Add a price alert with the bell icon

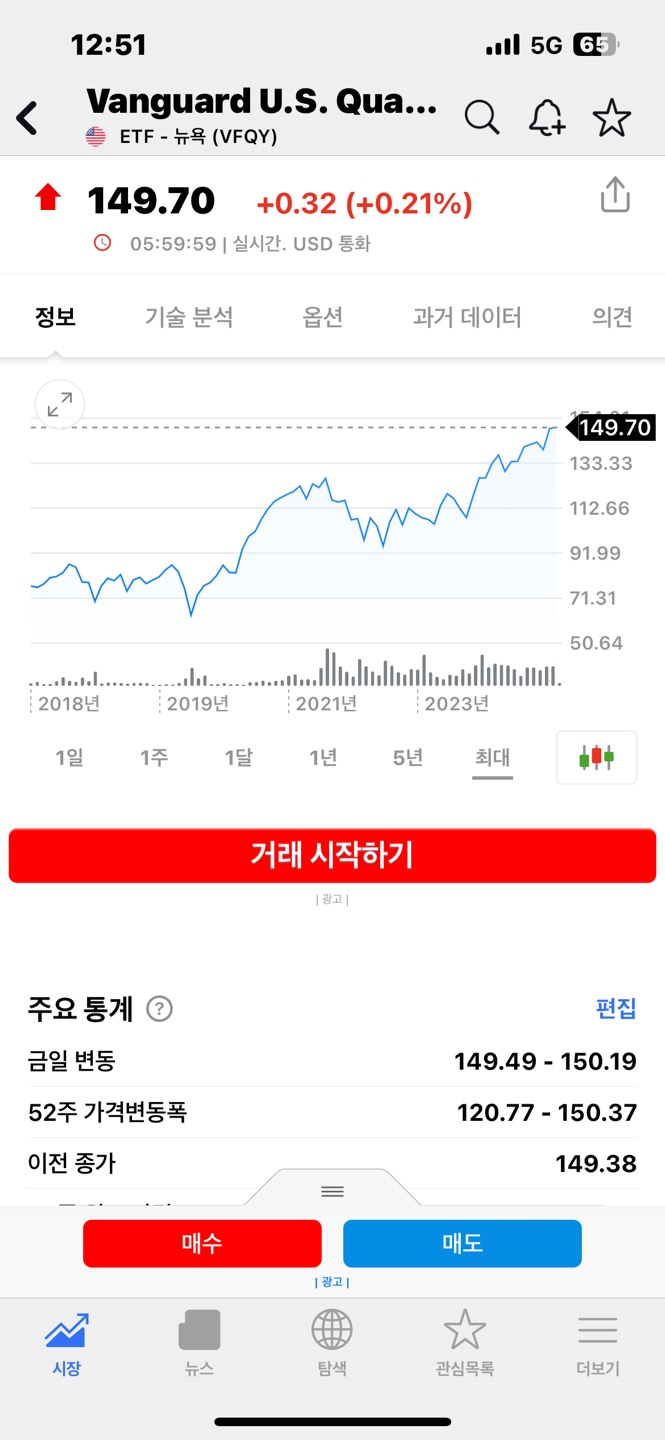(x=547, y=118)
